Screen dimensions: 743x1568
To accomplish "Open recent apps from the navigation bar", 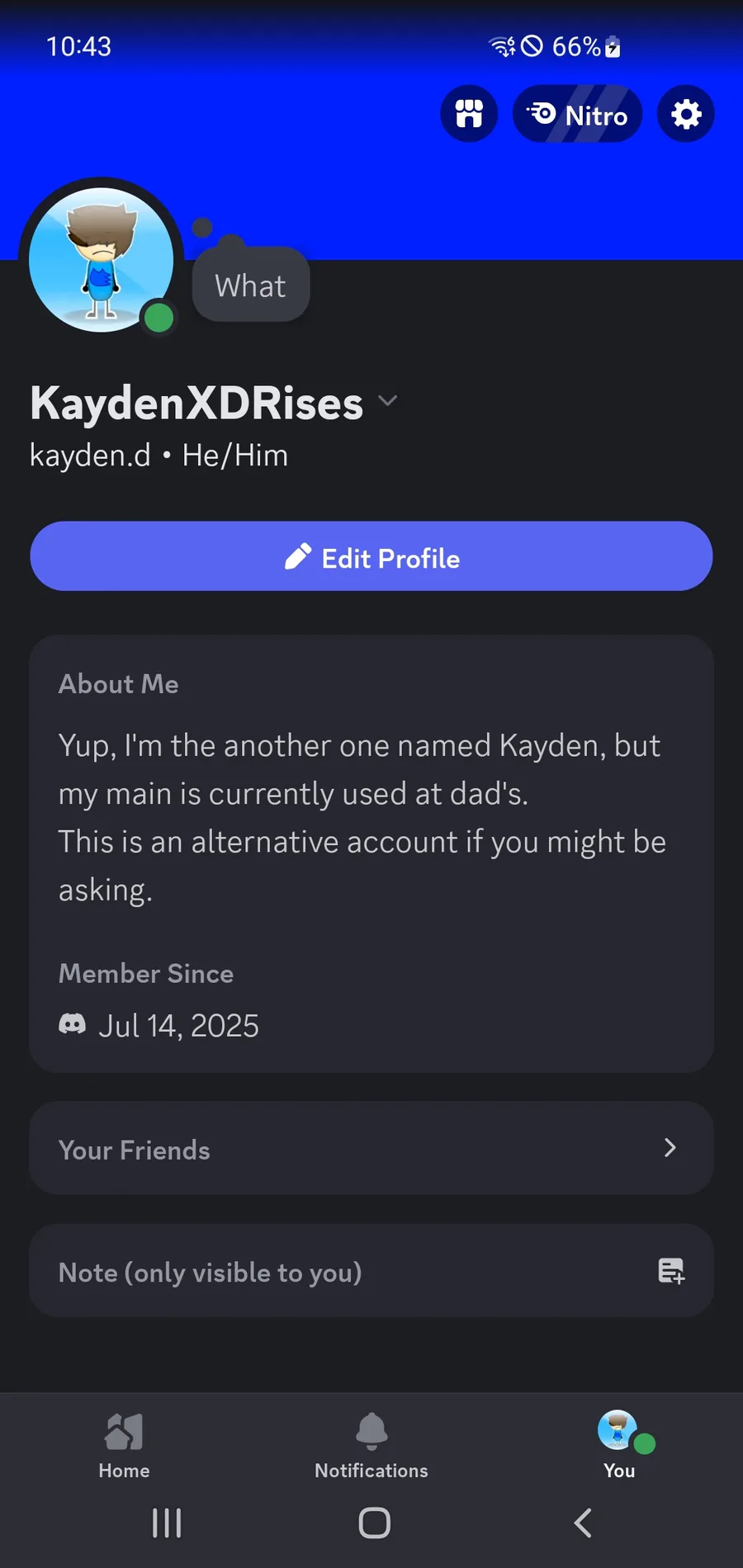I will pos(167,1523).
